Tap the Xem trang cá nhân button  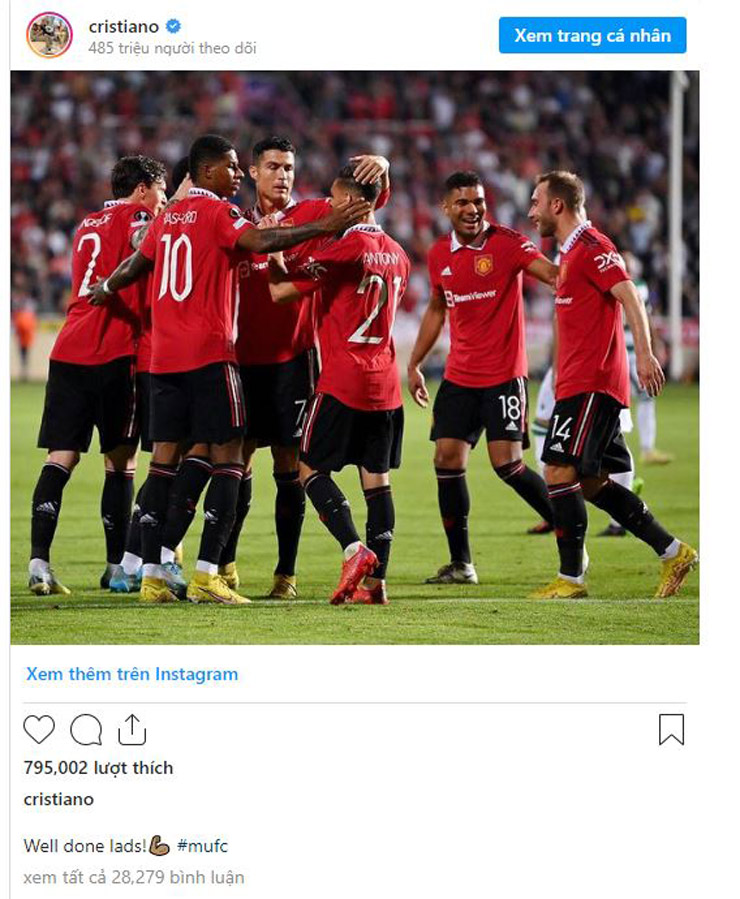pos(592,35)
